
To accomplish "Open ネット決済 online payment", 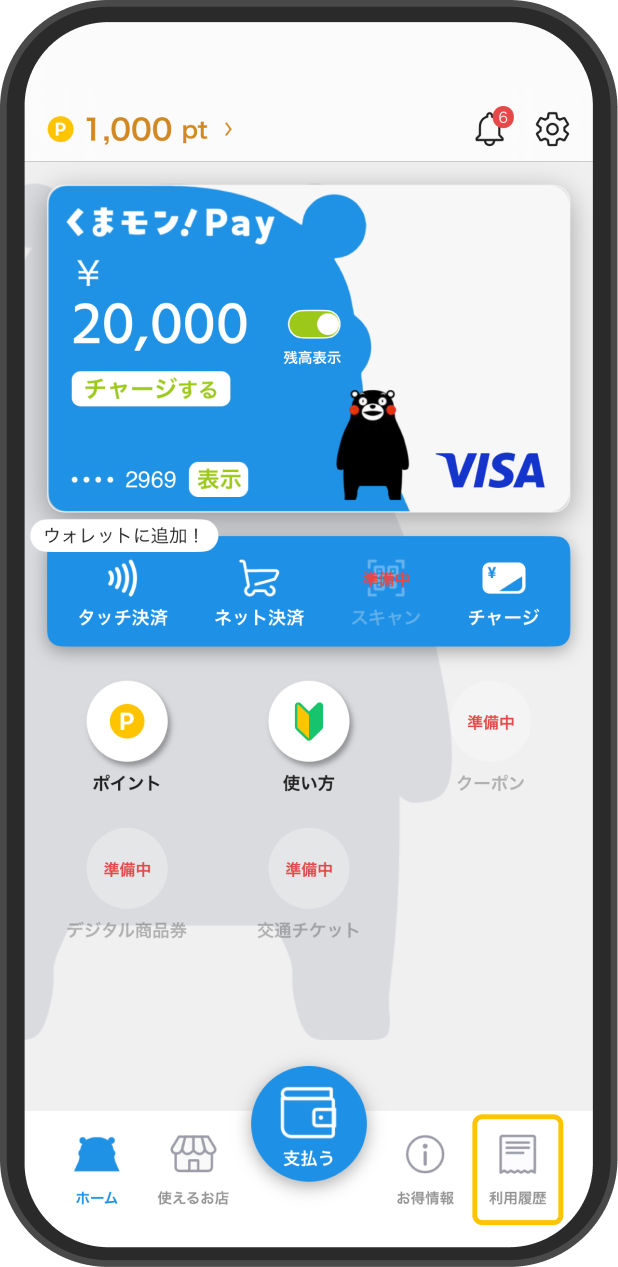I will pos(259,593).
